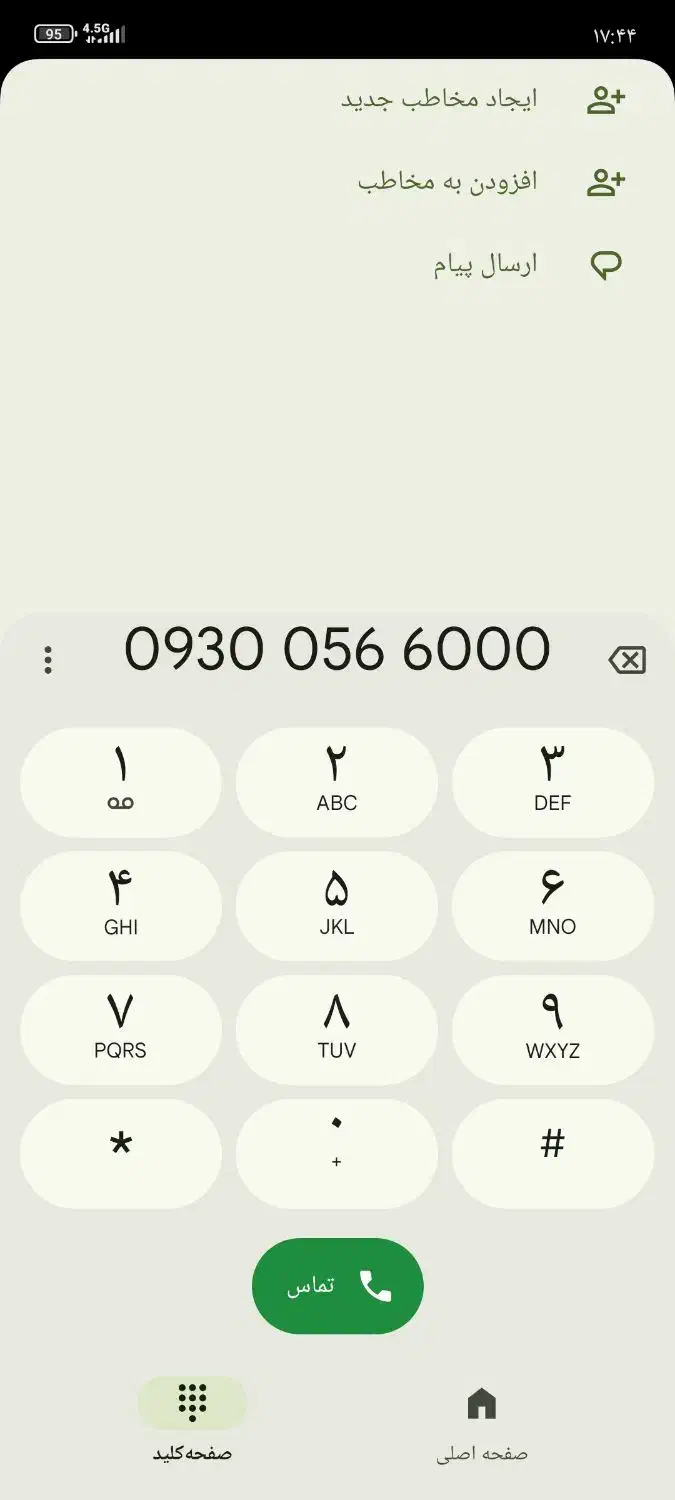Delete last digit with the backspace icon

pyautogui.click(x=627, y=660)
